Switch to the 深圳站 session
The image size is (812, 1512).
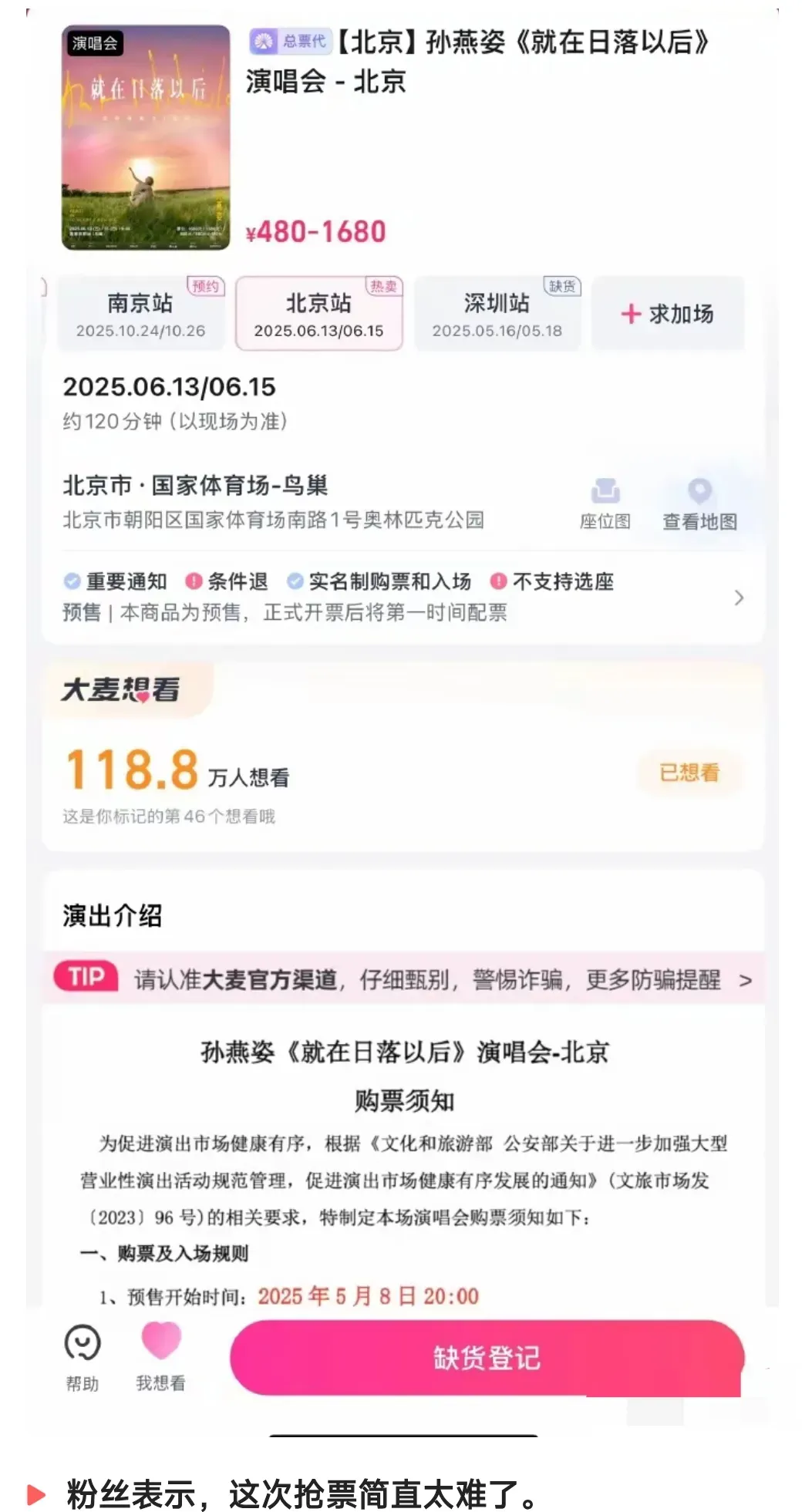tap(497, 315)
